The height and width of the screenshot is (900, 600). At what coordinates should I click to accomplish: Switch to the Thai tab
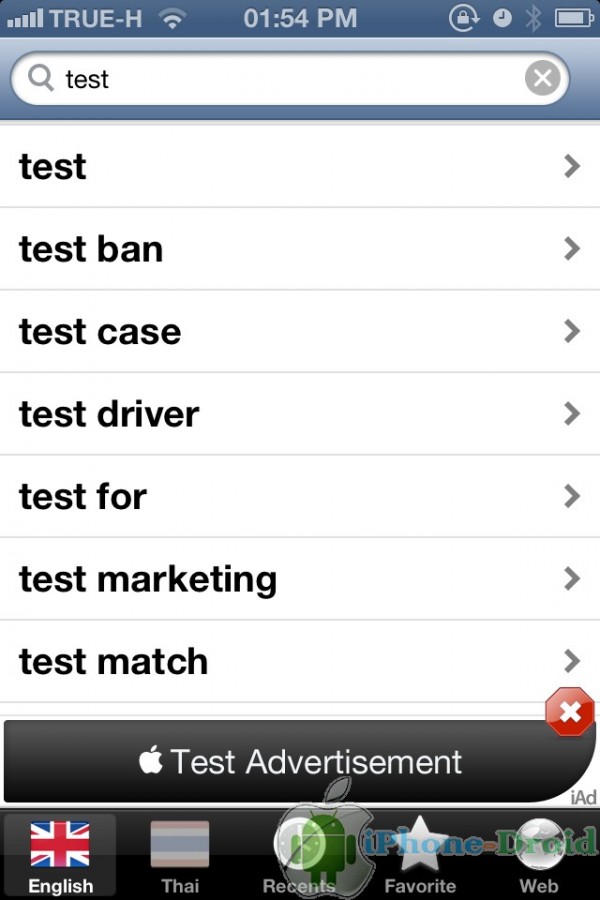(180, 856)
